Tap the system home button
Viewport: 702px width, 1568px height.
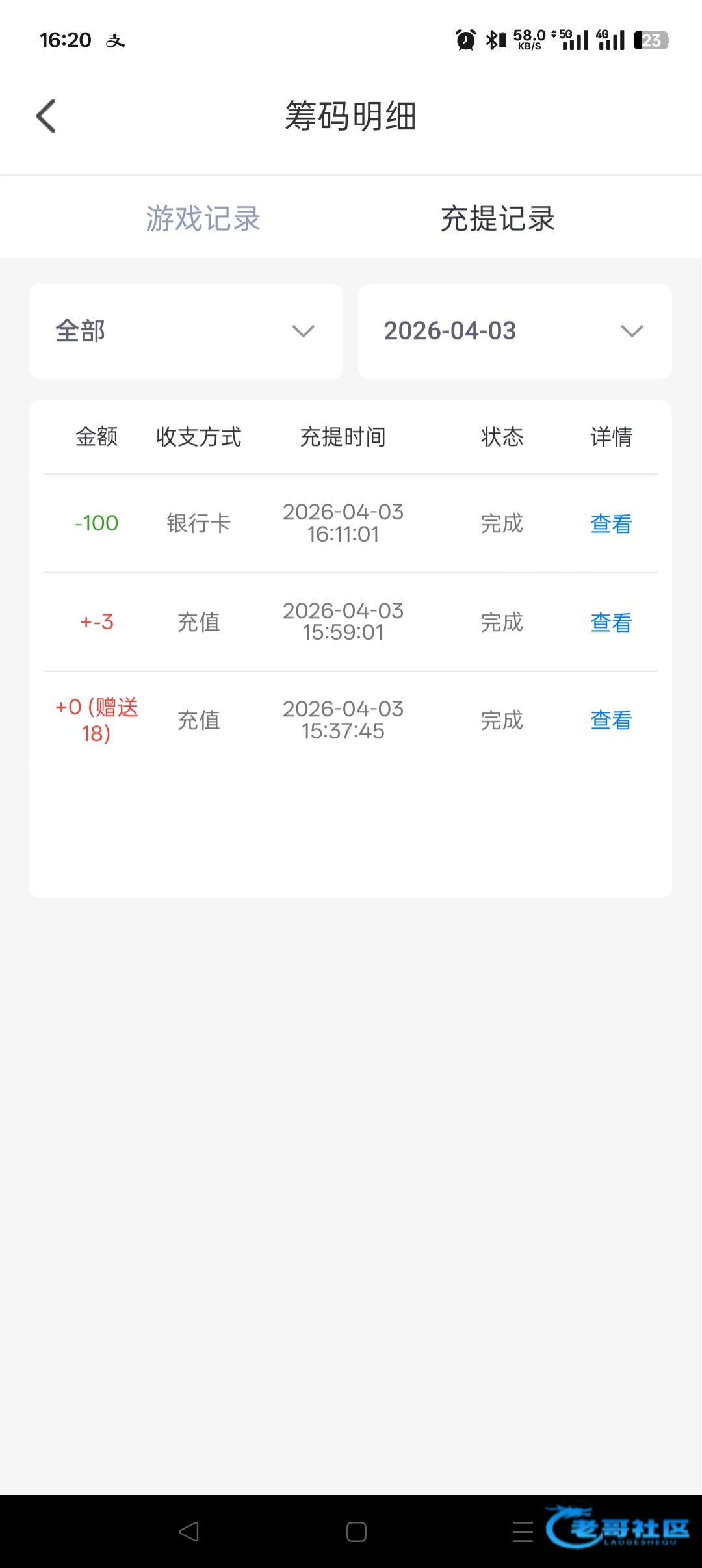tap(356, 1532)
